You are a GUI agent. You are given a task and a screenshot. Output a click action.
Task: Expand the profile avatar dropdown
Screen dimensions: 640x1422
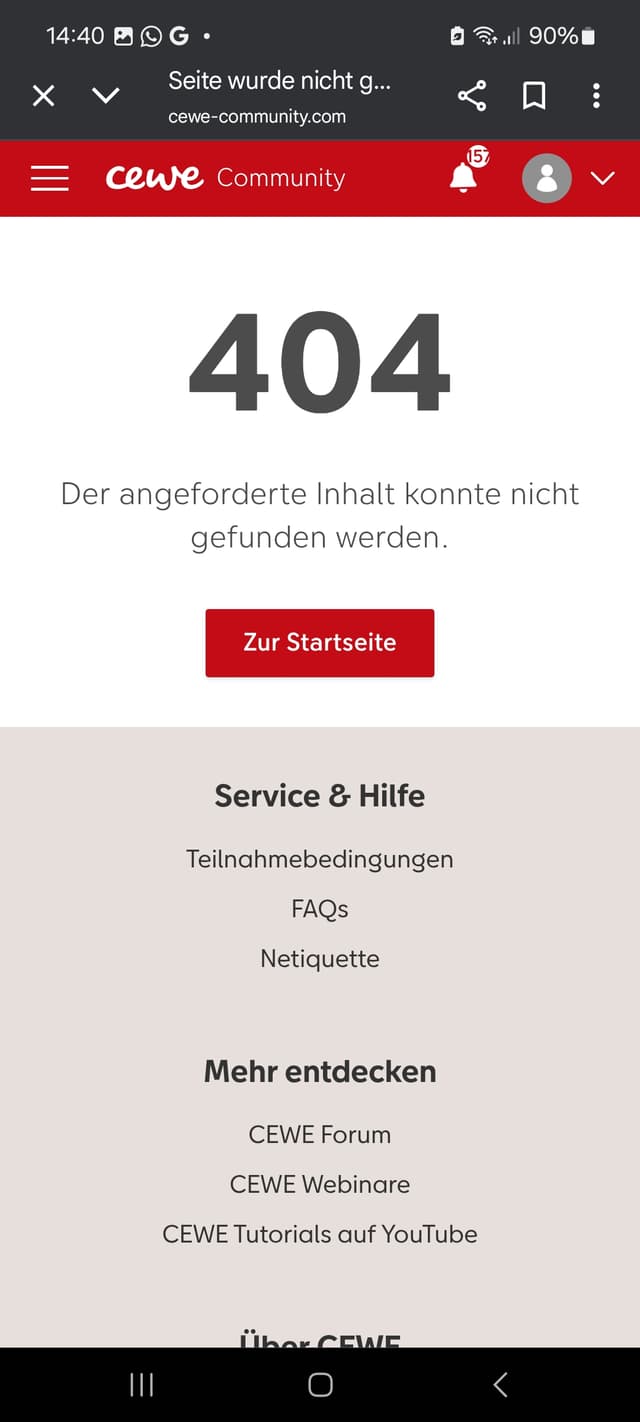tap(567, 178)
